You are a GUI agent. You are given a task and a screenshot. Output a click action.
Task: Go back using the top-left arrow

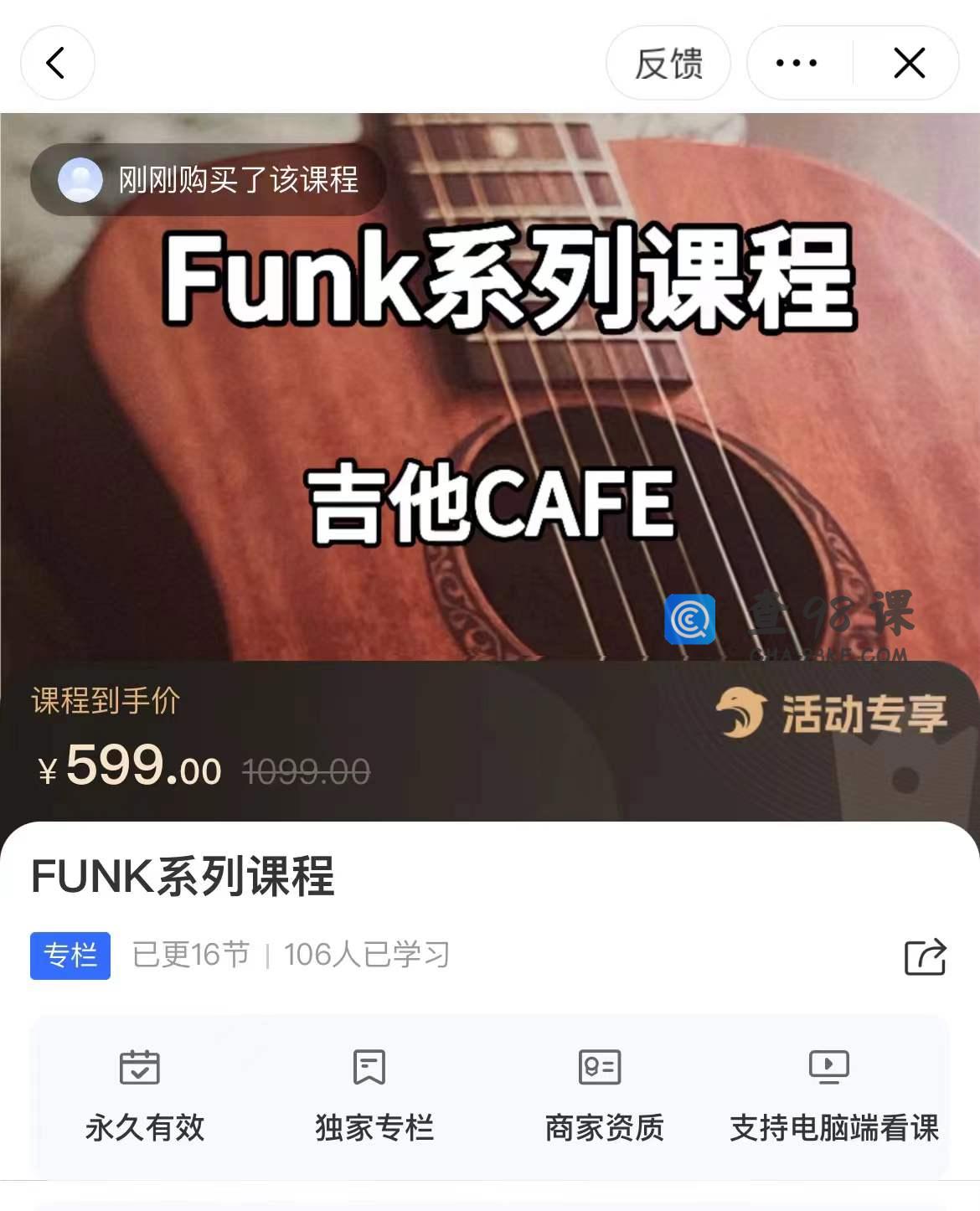[57, 63]
